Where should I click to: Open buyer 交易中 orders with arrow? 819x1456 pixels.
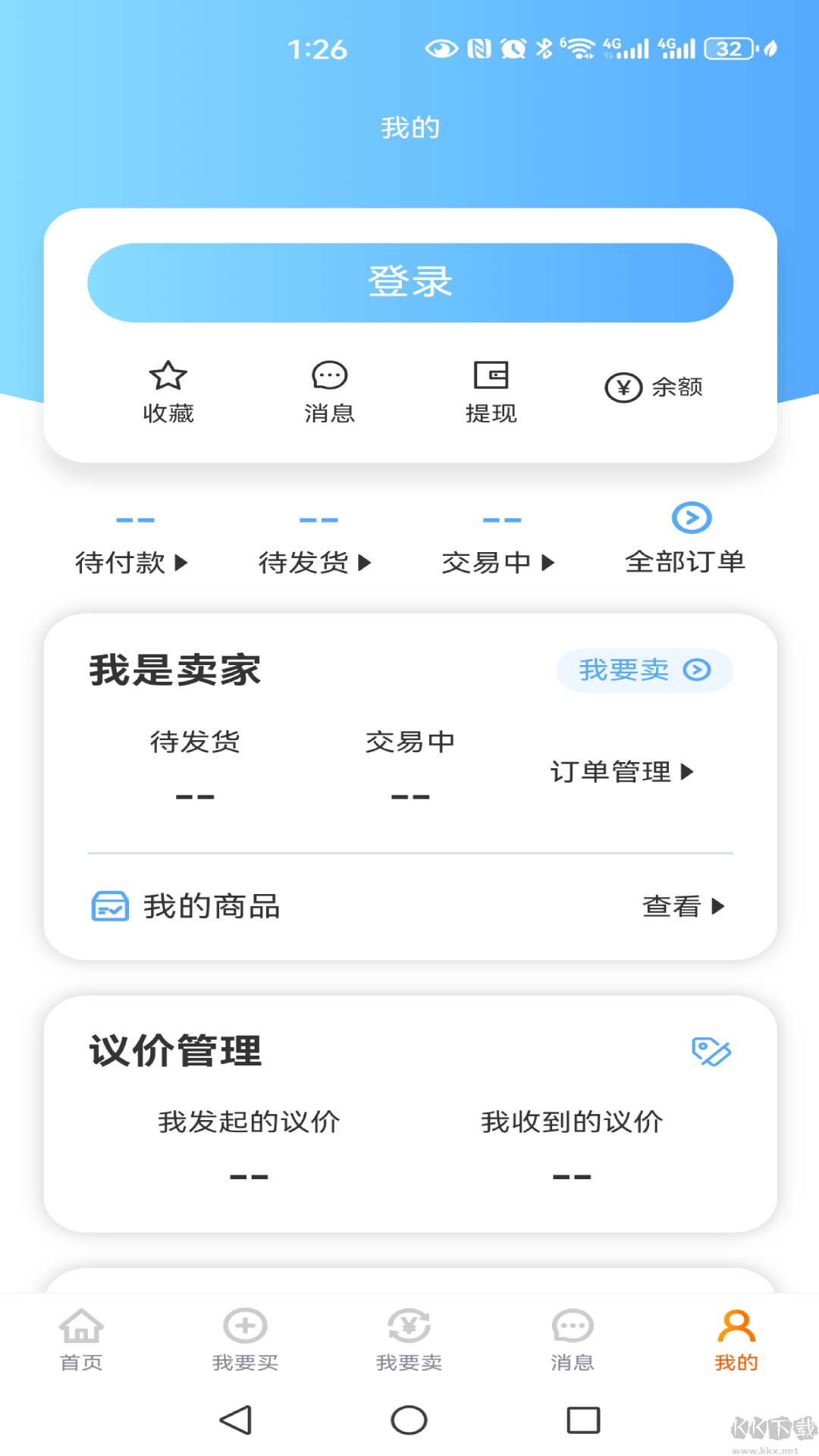coord(498,561)
